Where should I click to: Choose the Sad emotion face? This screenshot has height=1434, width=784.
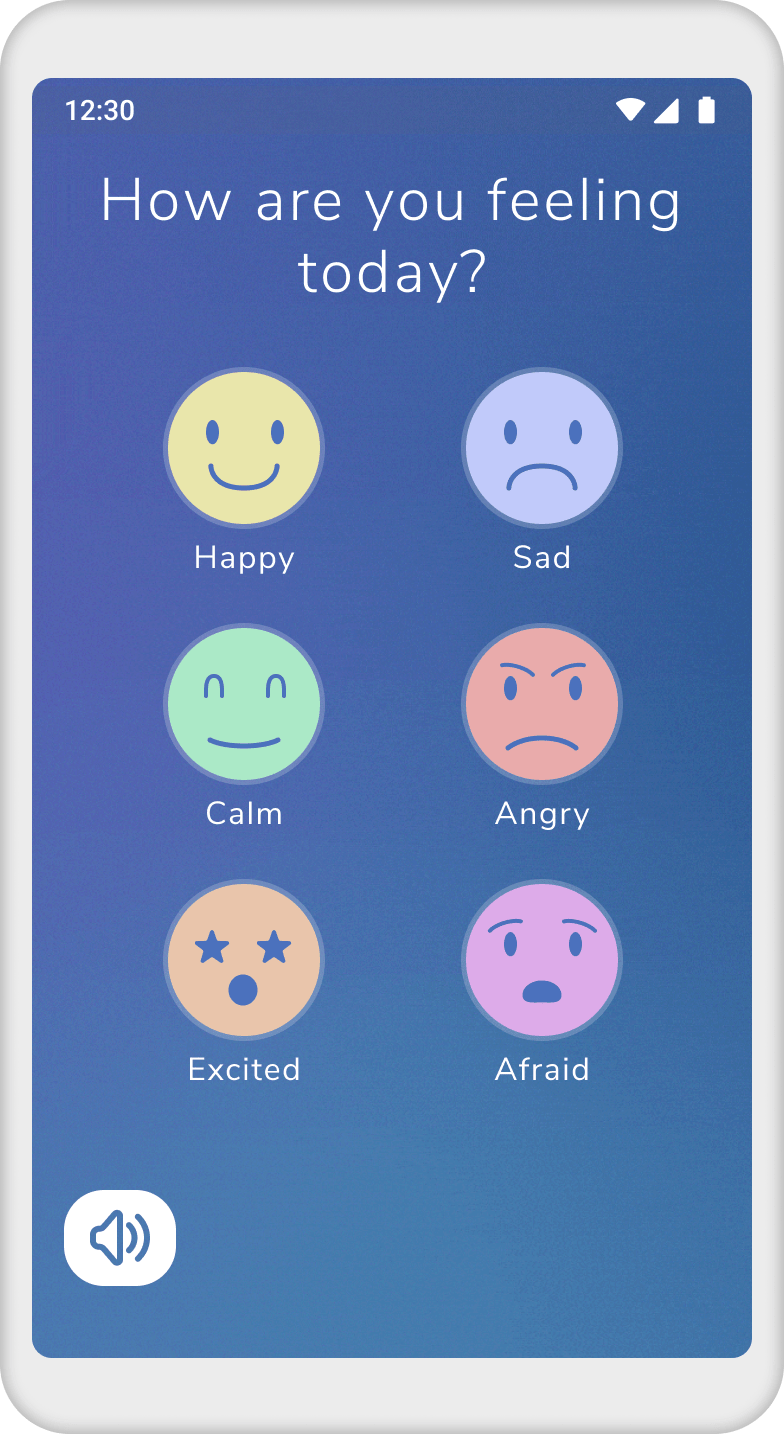tap(541, 448)
